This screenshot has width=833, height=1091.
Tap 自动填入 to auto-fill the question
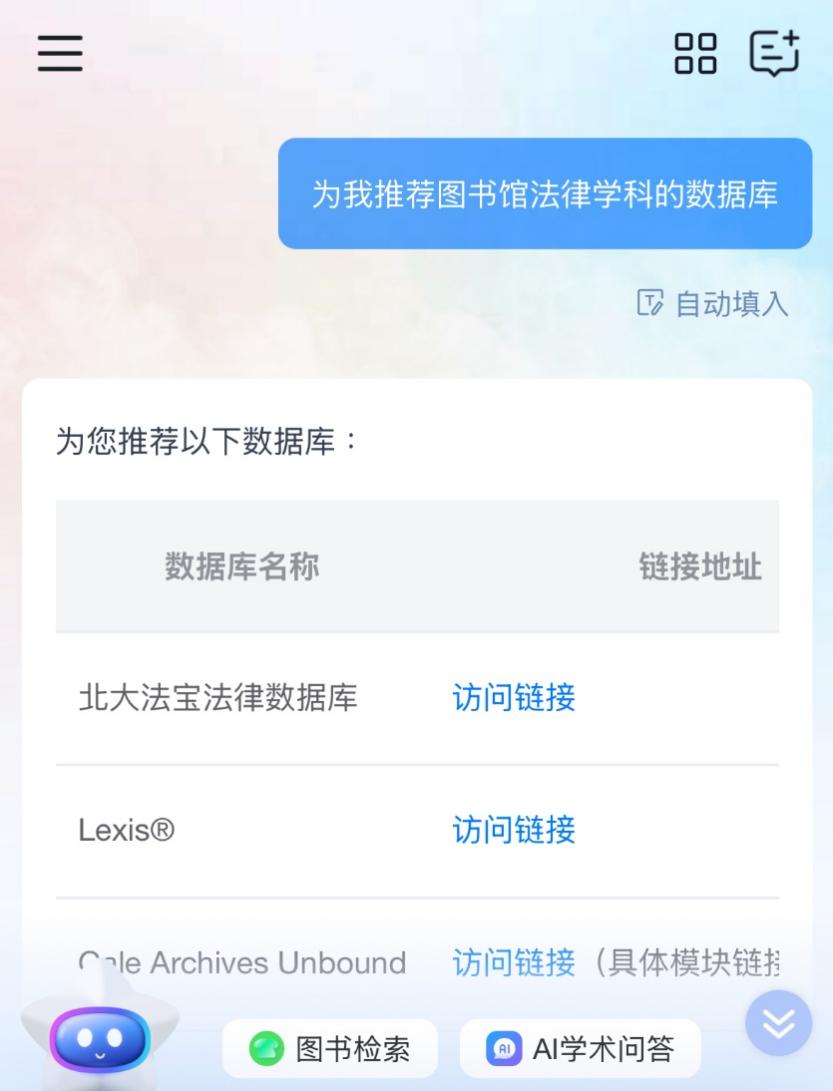tap(713, 303)
